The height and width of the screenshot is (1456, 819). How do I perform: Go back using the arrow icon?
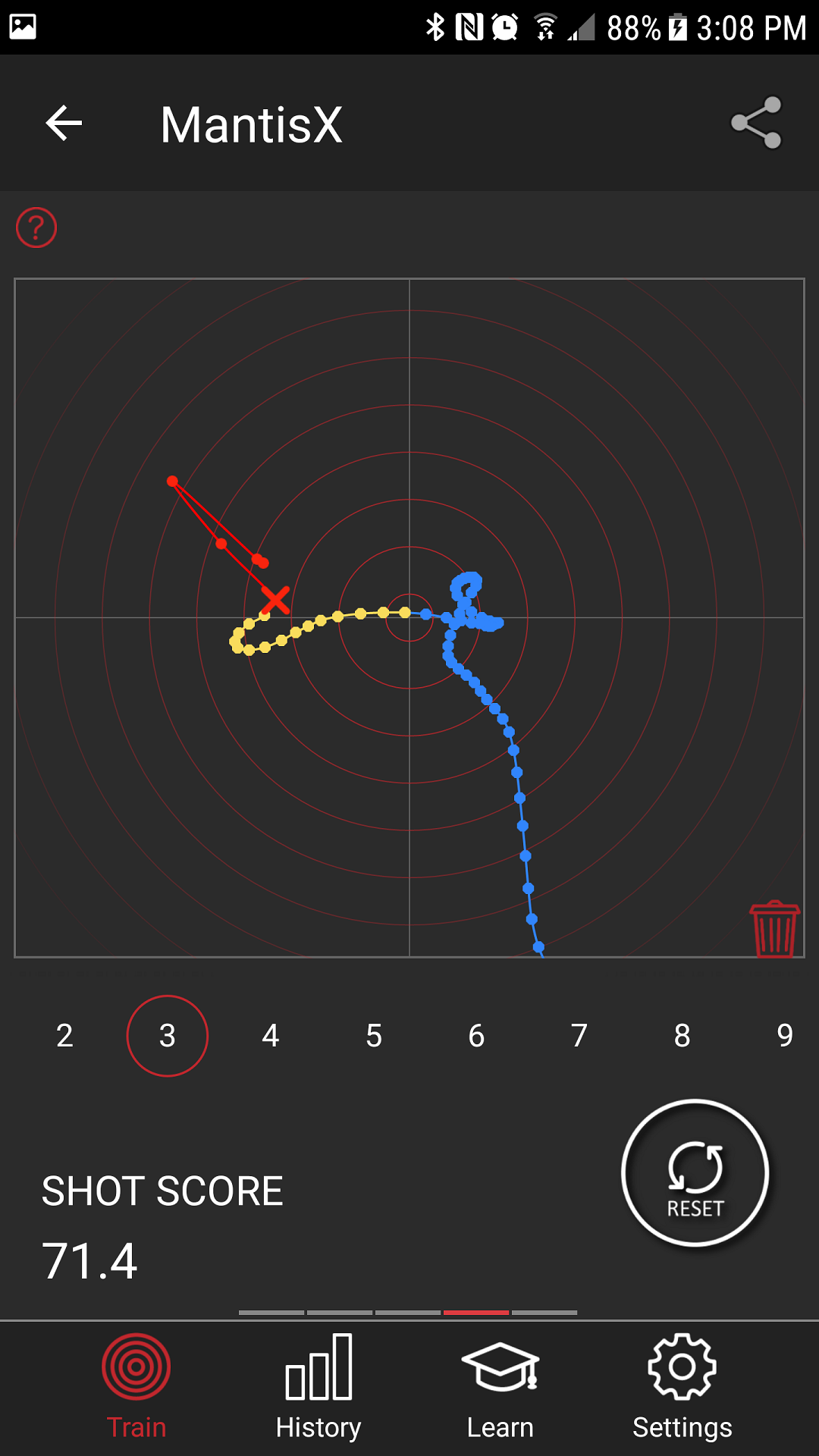click(x=64, y=124)
